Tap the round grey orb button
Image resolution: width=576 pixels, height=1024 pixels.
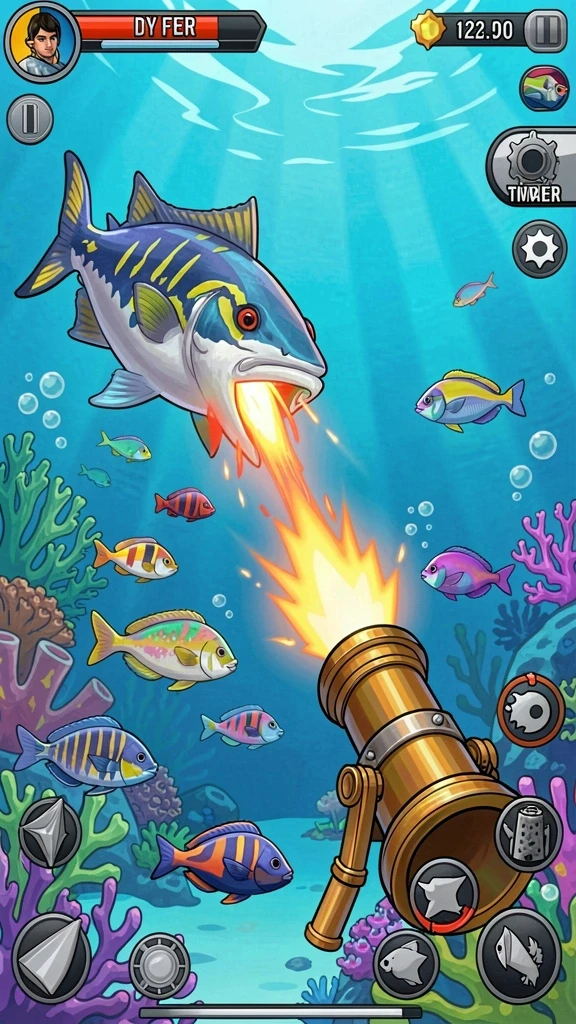159,966
